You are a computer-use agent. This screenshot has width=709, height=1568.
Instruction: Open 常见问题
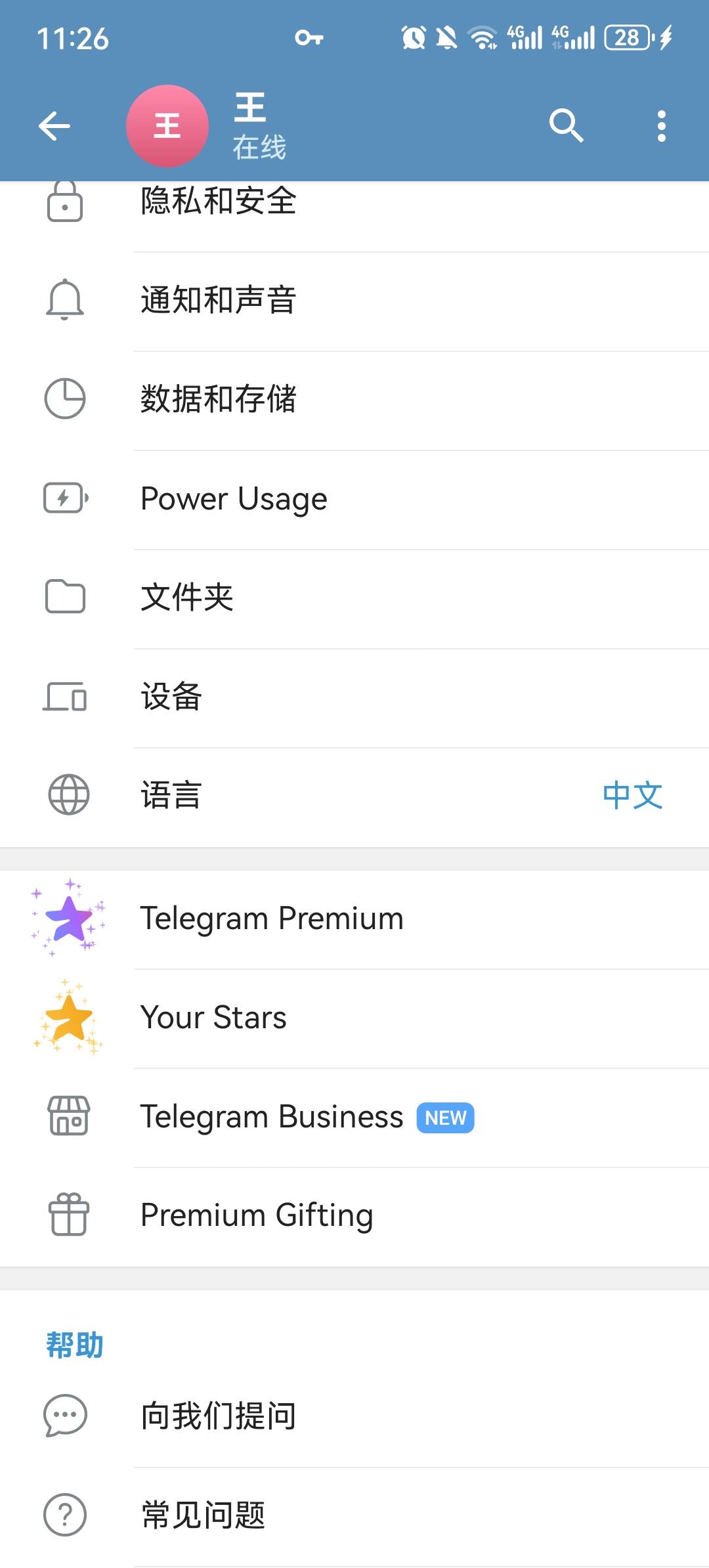(x=354, y=1517)
